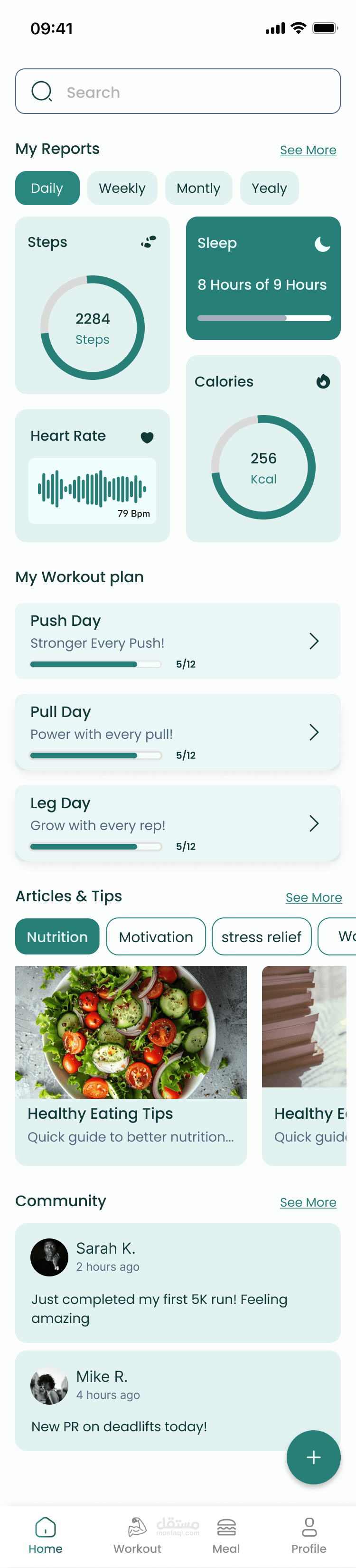The height and width of the screenshot is (1568, 356).
Task: Select the Yealy report chip
Action: (269, 188)
